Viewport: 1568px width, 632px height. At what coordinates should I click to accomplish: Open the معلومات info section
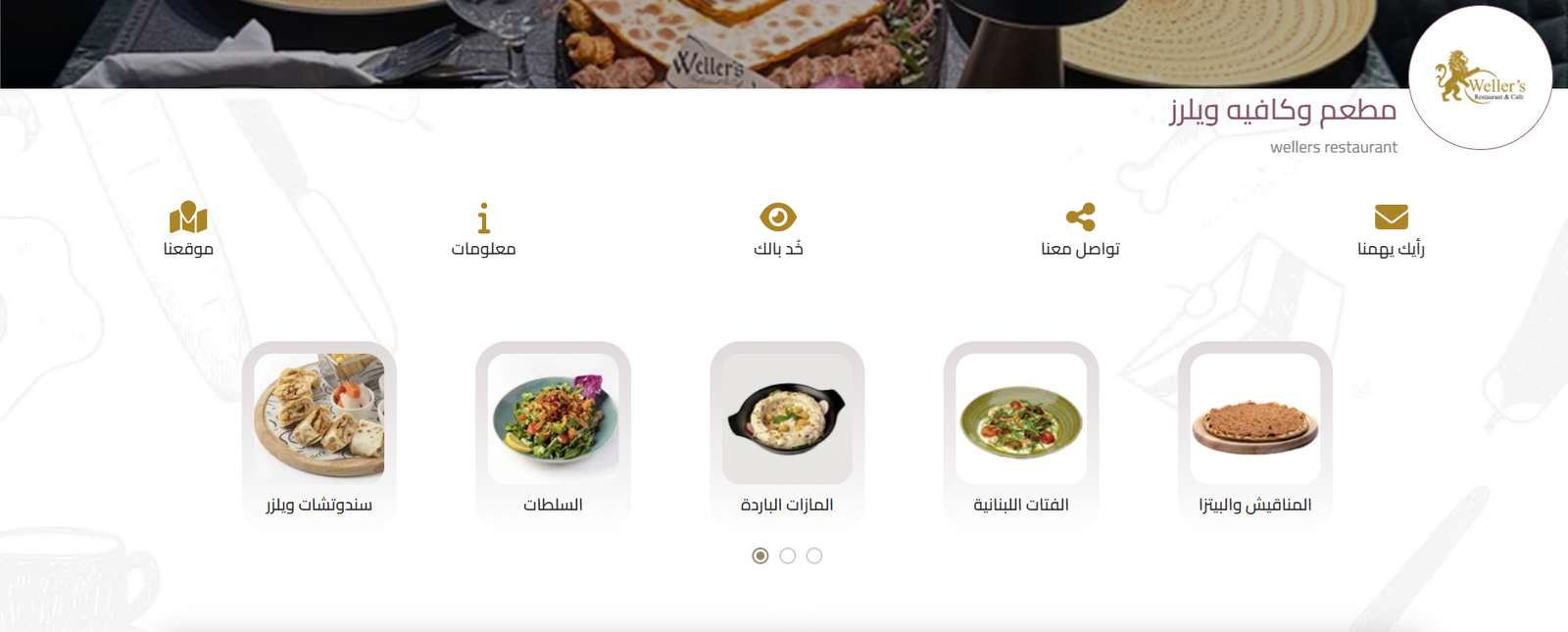point(483,228)
